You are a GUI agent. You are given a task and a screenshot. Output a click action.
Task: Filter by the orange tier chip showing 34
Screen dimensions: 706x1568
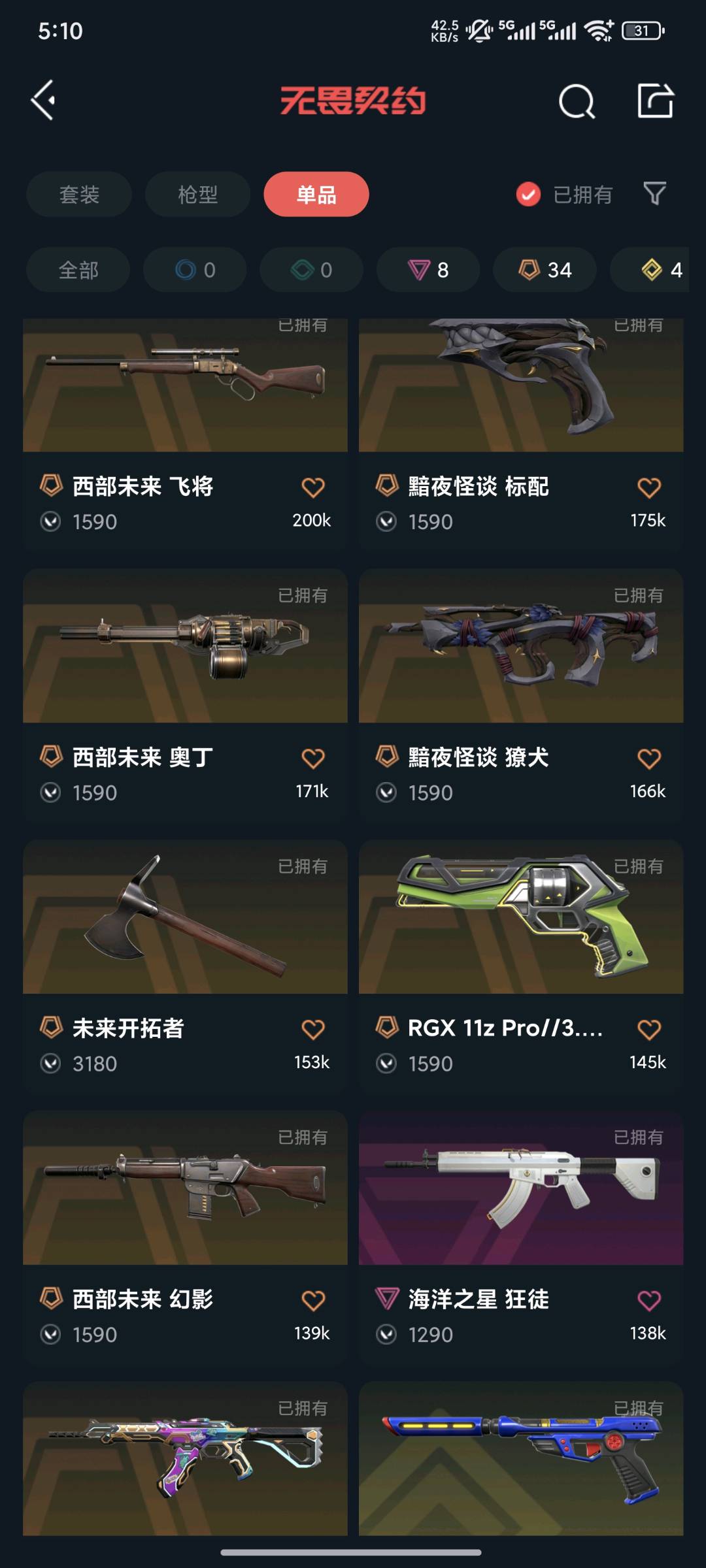point(545,270)
